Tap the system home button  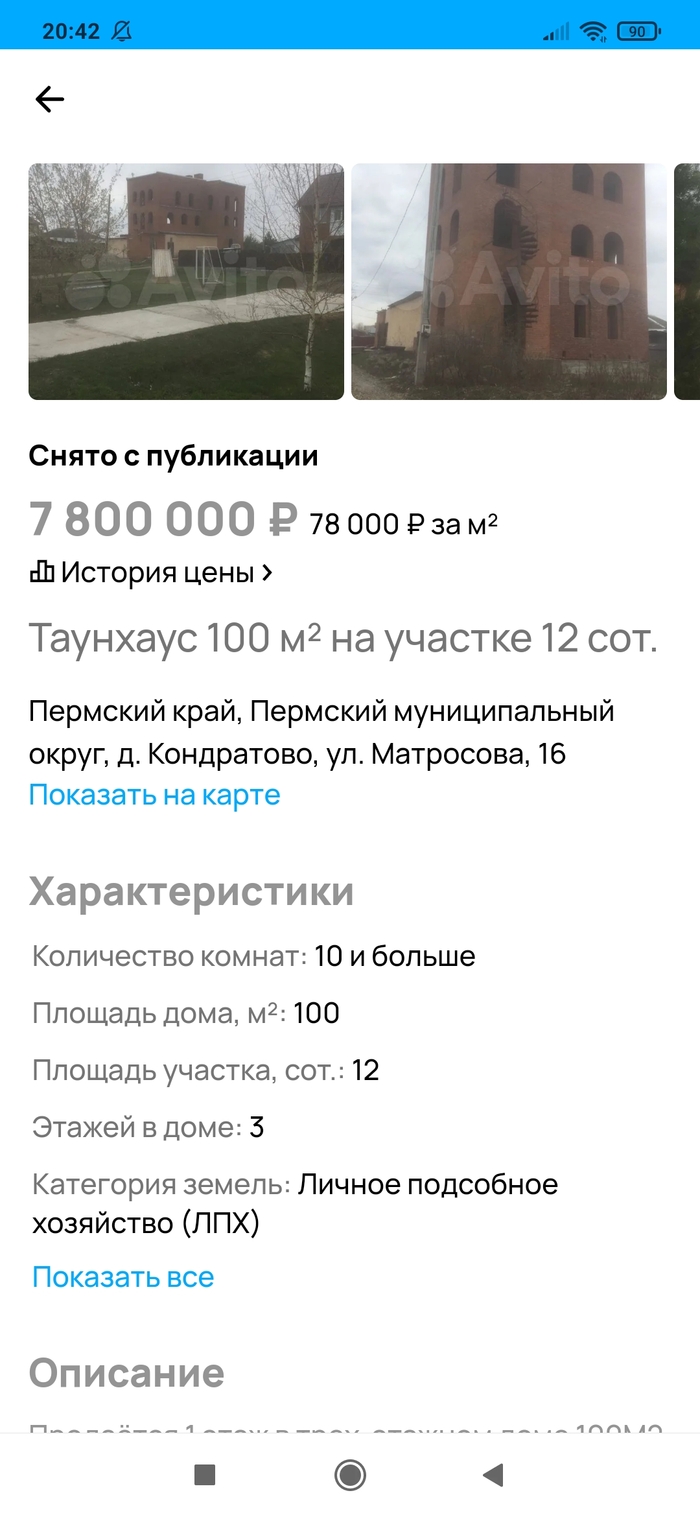tap(350, 1475)
